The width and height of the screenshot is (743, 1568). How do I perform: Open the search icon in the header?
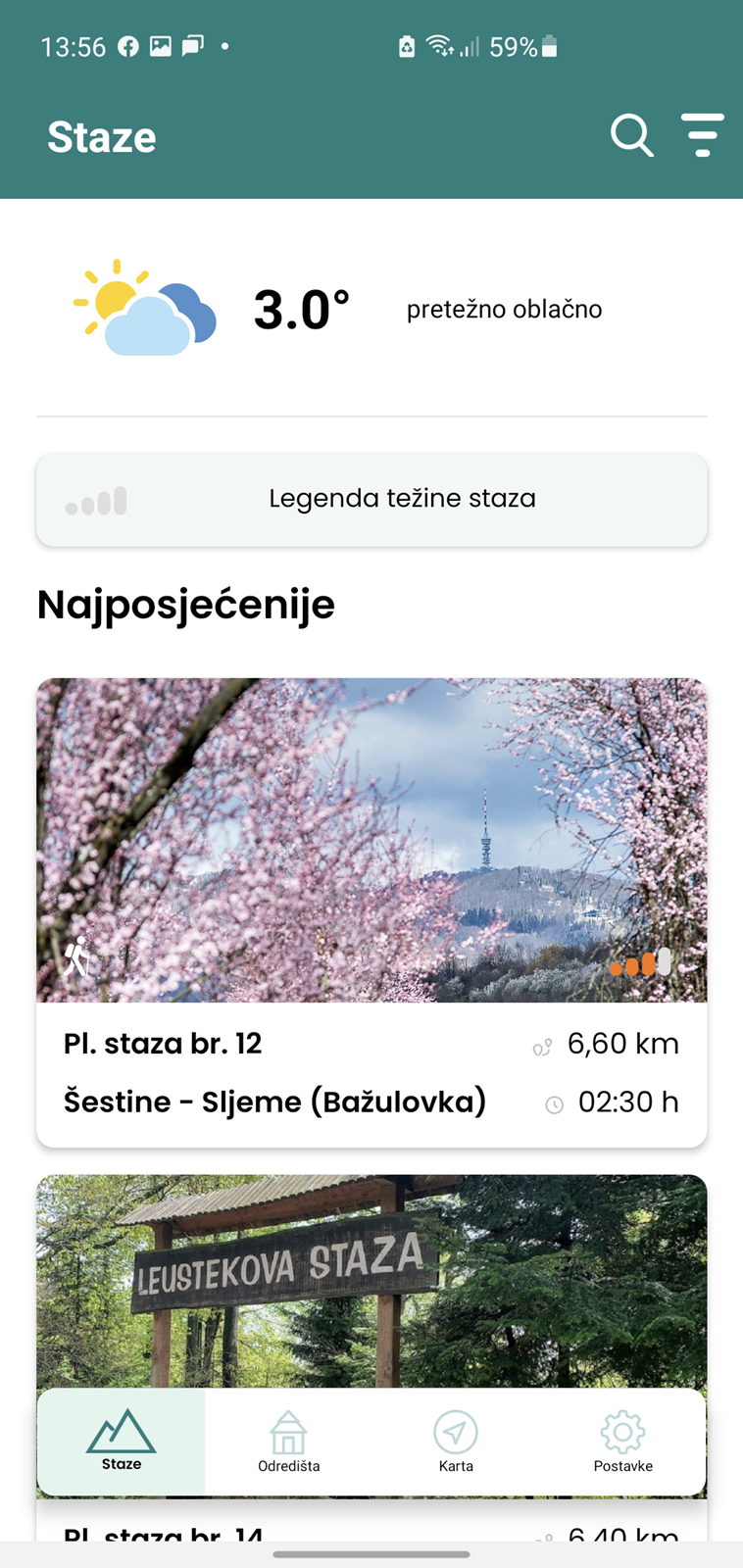(x=631, y=135)
